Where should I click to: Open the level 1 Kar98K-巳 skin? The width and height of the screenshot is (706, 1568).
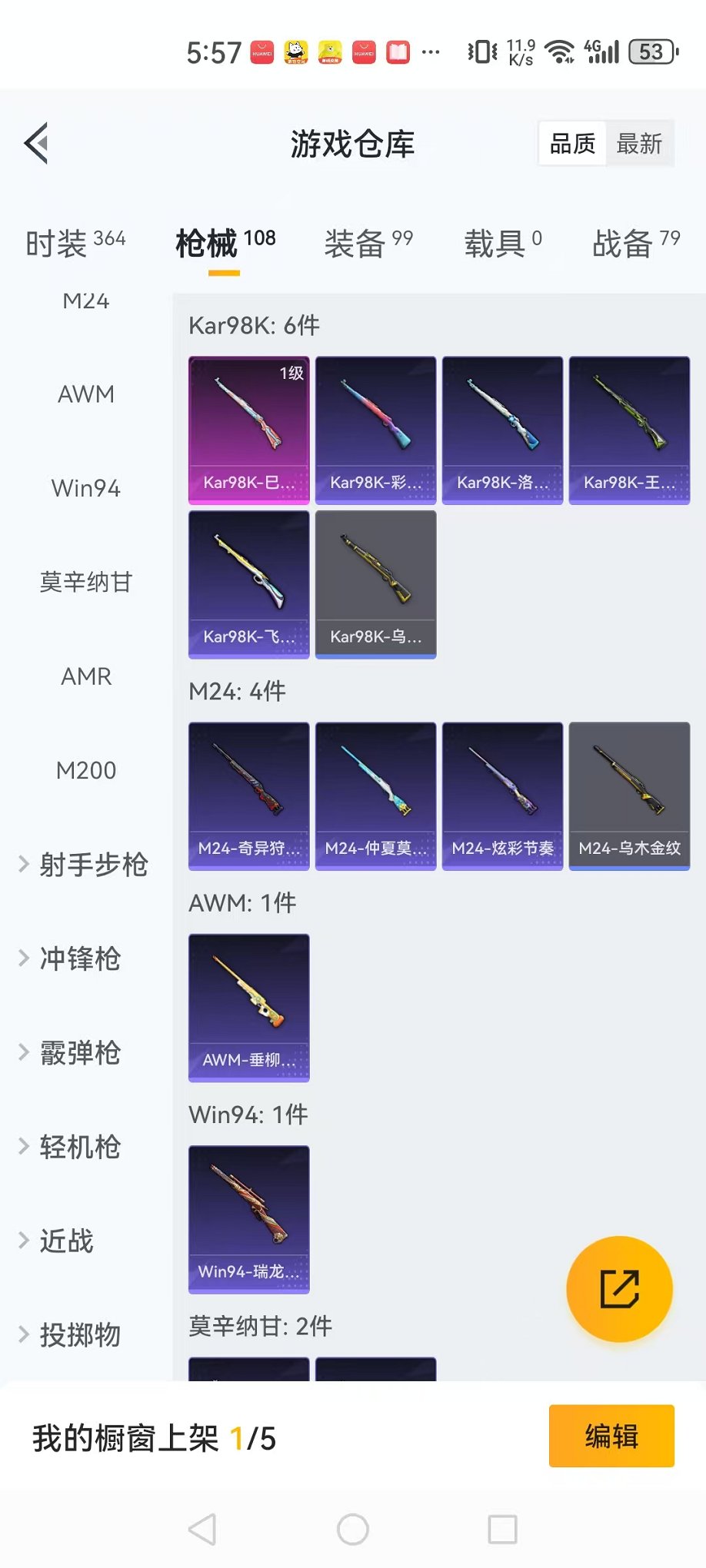(x=249, y=429)
